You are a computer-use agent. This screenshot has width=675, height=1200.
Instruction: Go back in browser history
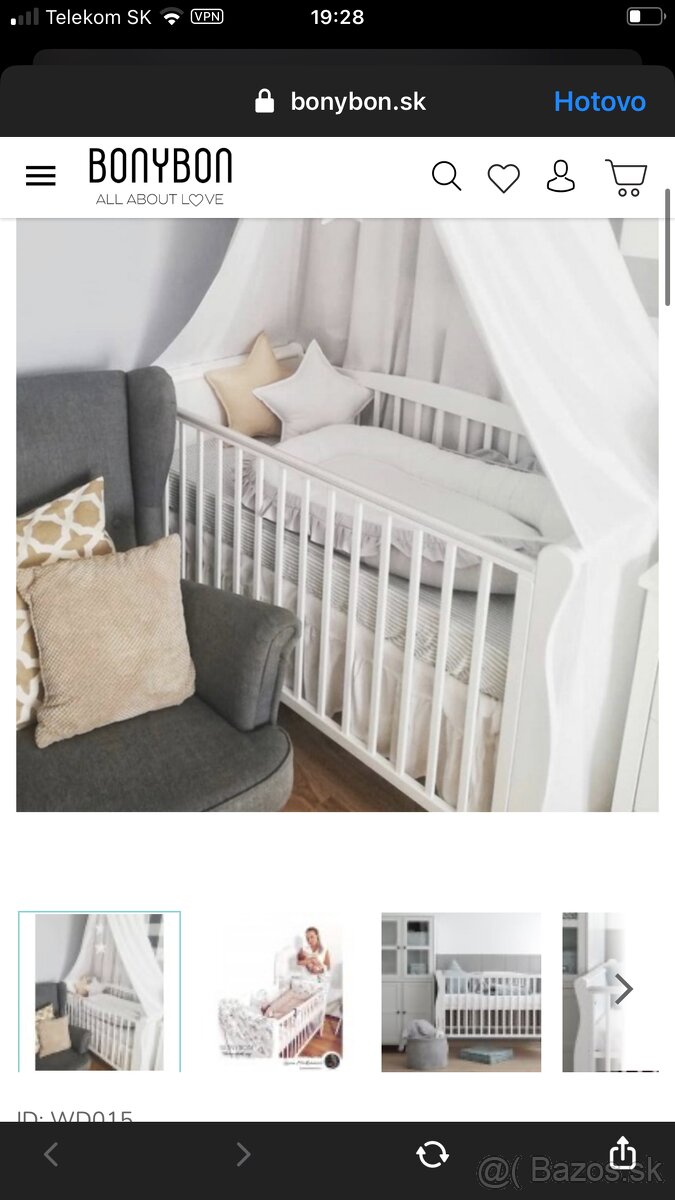[51, 1155]
